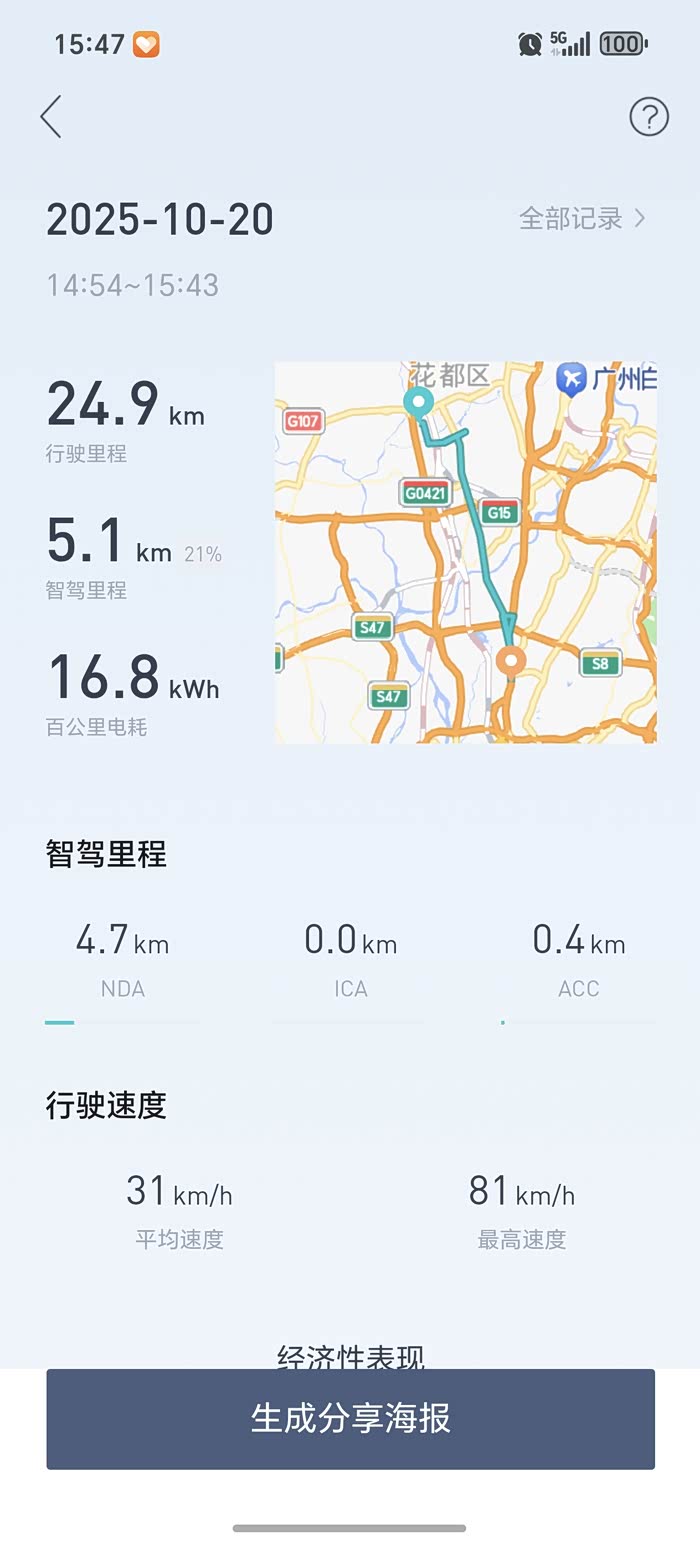Open the help question mark icon

tap(648, 117)
